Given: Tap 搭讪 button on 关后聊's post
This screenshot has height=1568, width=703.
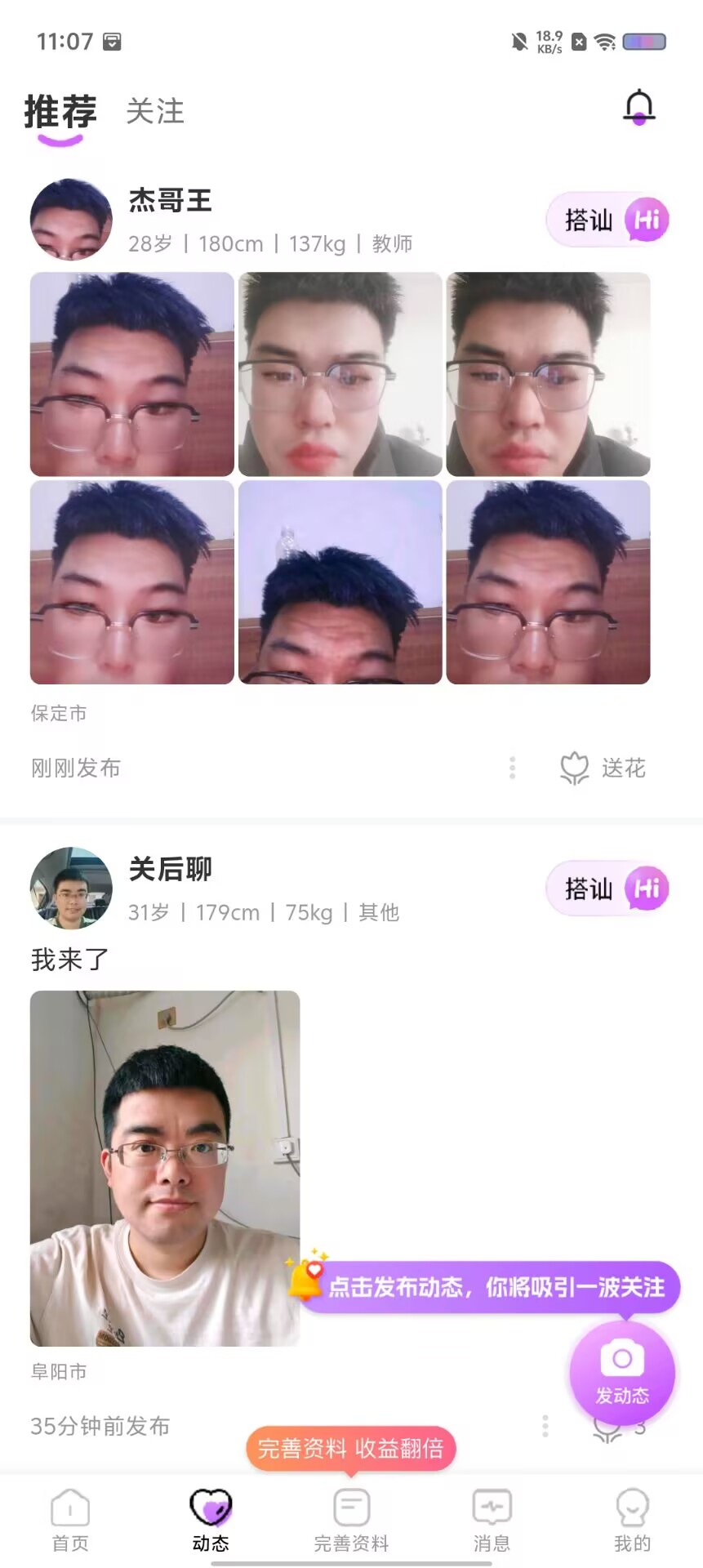Looking at the screenshot, I should click(607, 889).
